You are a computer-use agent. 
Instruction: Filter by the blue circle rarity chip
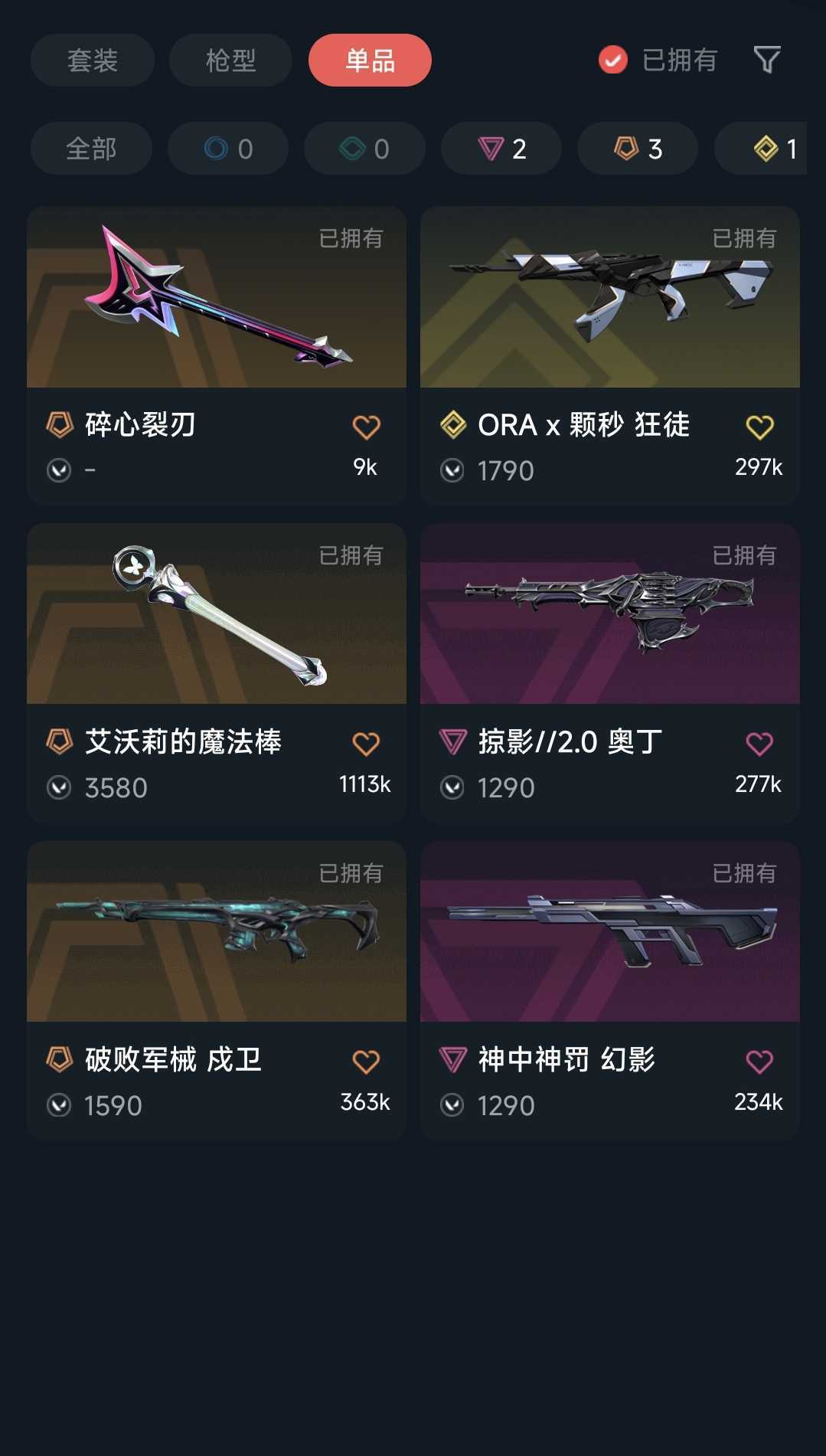[228, 149]
